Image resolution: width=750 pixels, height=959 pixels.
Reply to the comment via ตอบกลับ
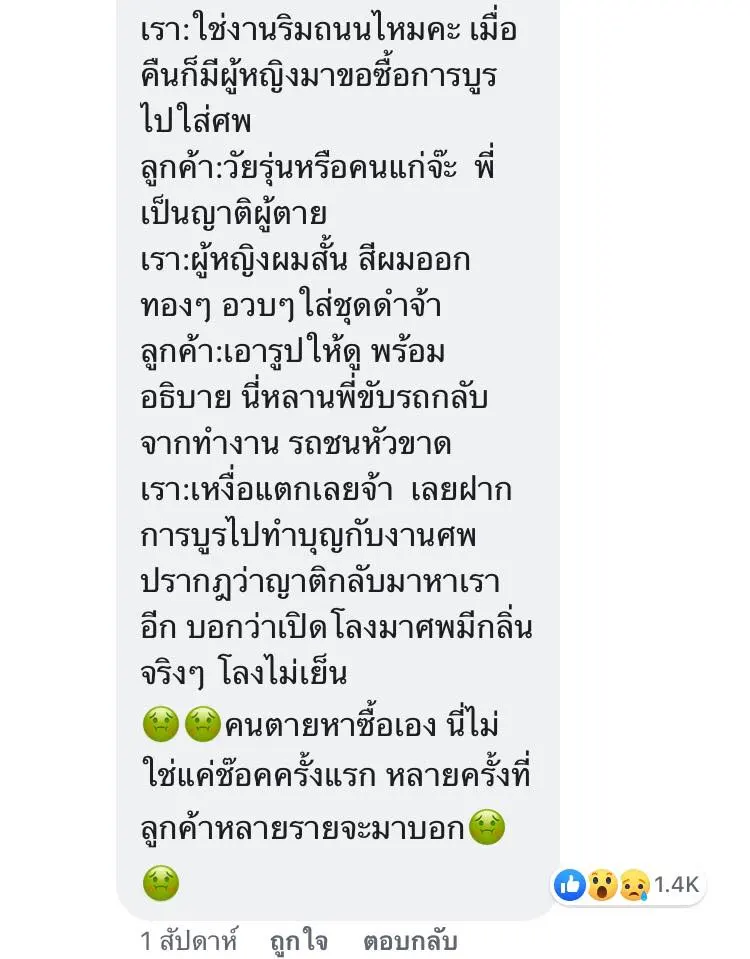point(409,941)
